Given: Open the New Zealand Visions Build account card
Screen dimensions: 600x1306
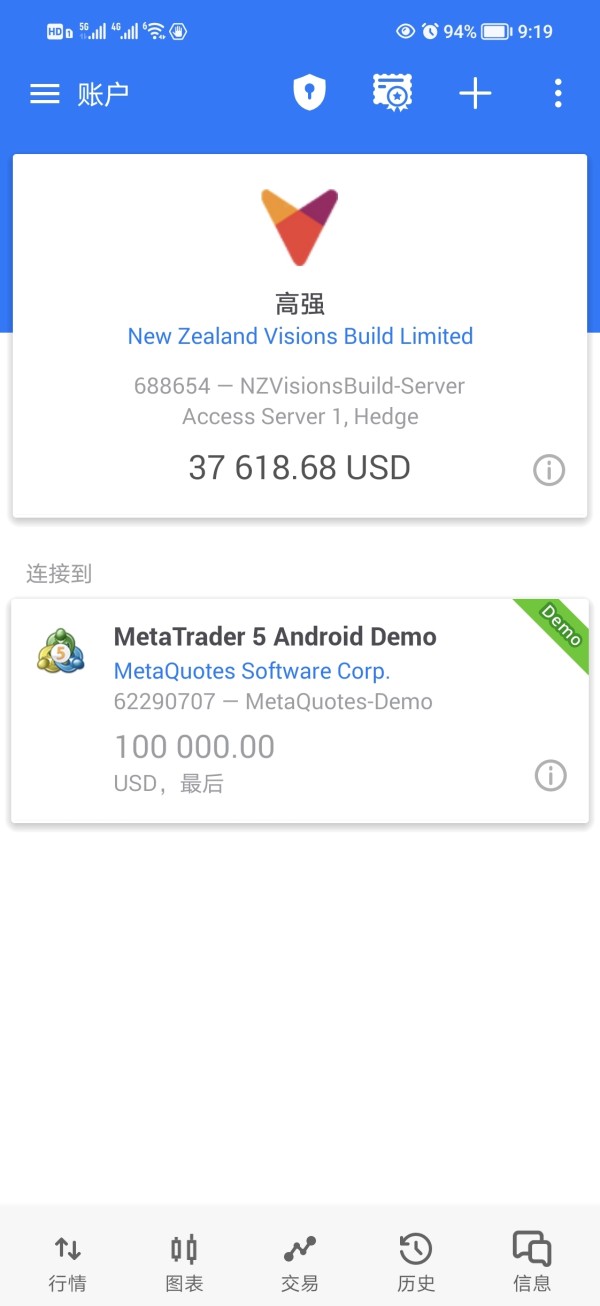Looking at the screenshot, I should click(x=300, y=336).
